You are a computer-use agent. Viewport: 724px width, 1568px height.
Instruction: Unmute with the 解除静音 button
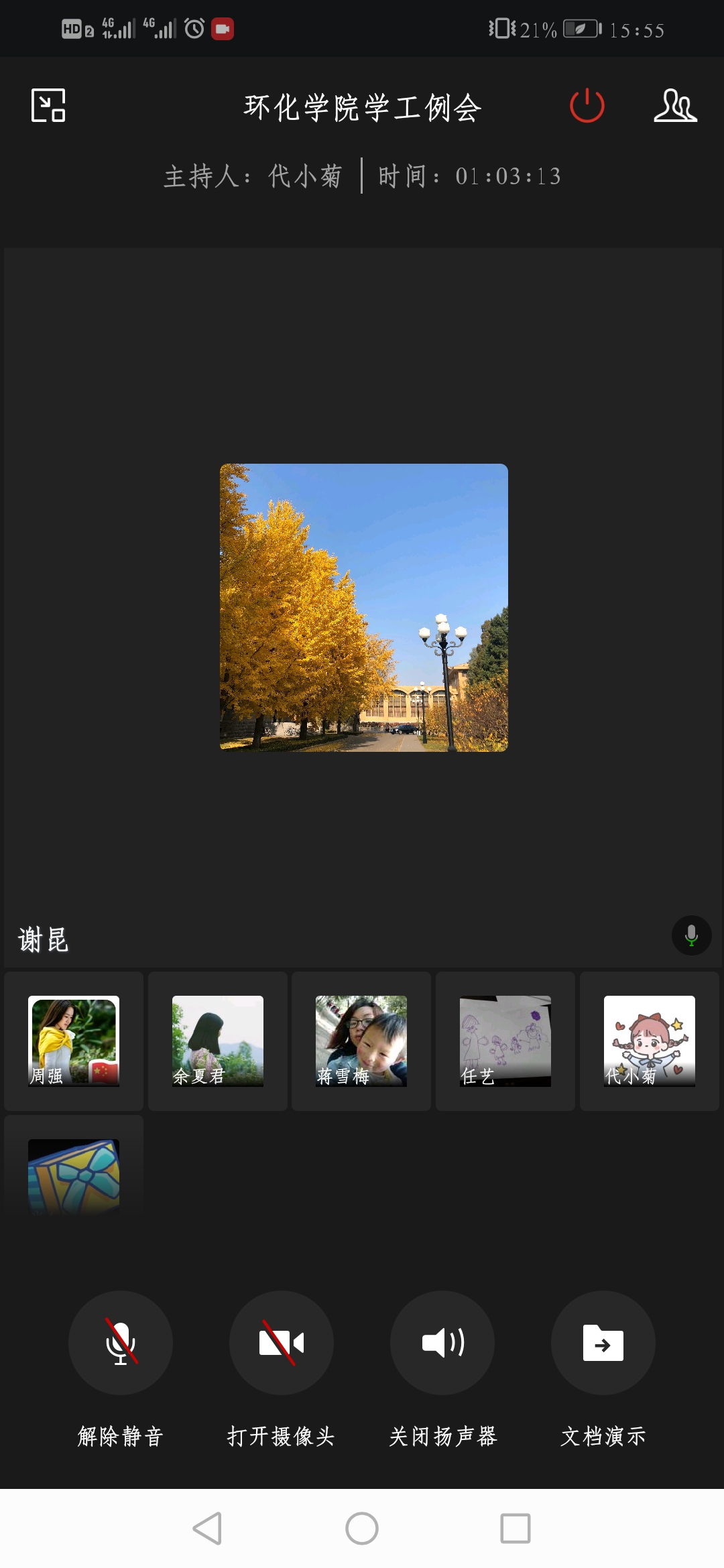121,1343
